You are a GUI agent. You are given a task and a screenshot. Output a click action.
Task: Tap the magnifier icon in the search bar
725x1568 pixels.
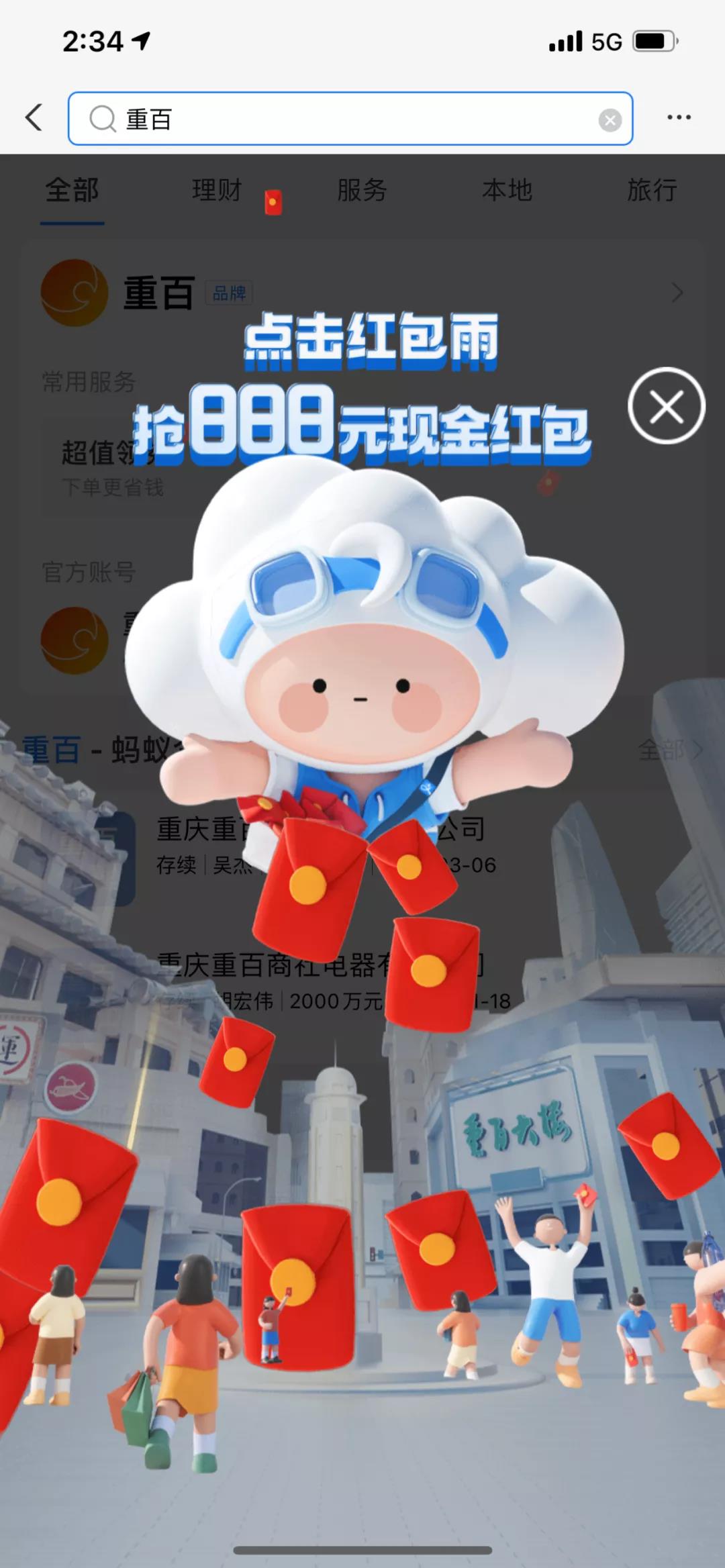tap(102, 118)
